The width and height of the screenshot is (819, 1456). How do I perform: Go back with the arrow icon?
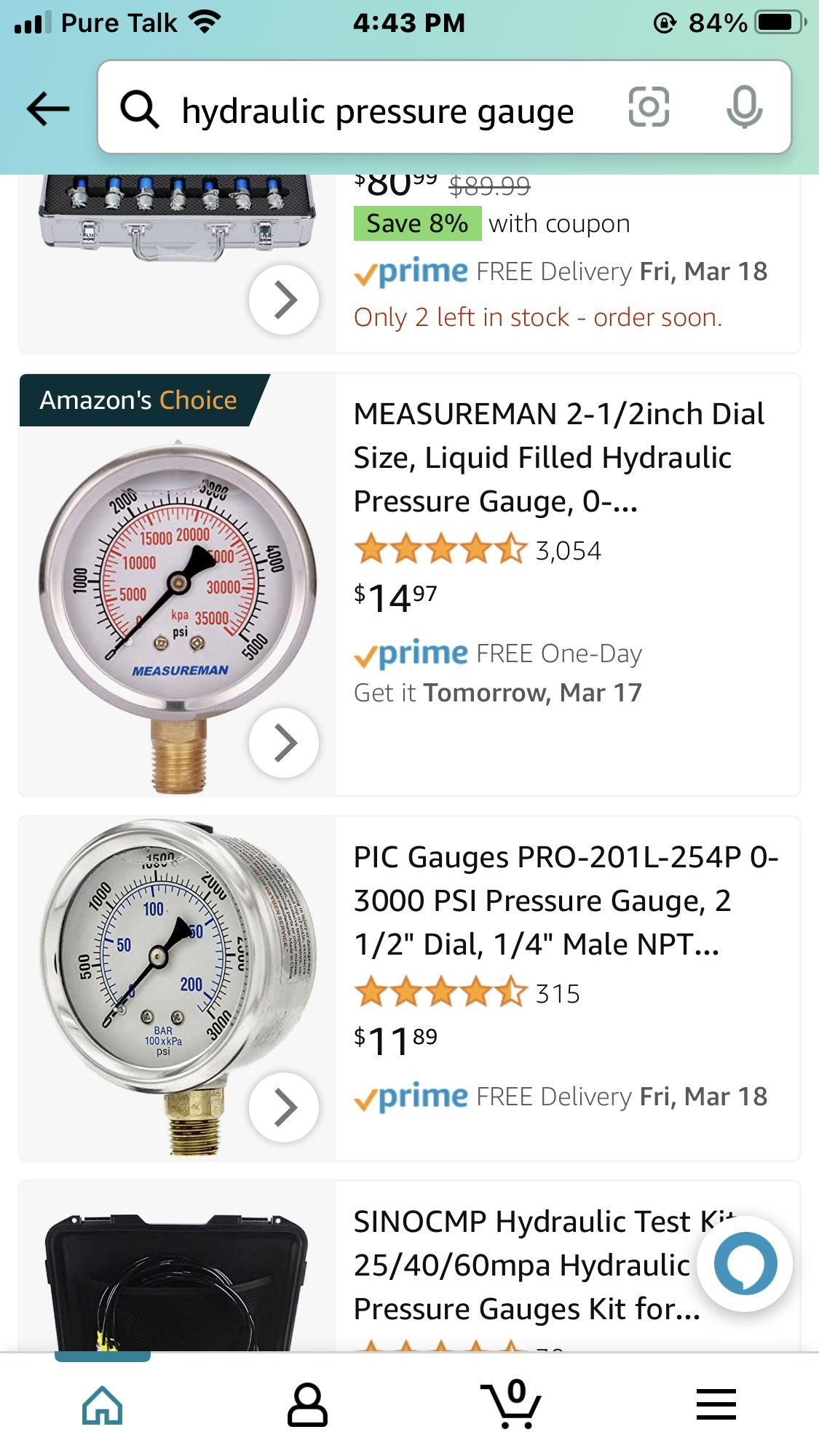tap(48, 109)
